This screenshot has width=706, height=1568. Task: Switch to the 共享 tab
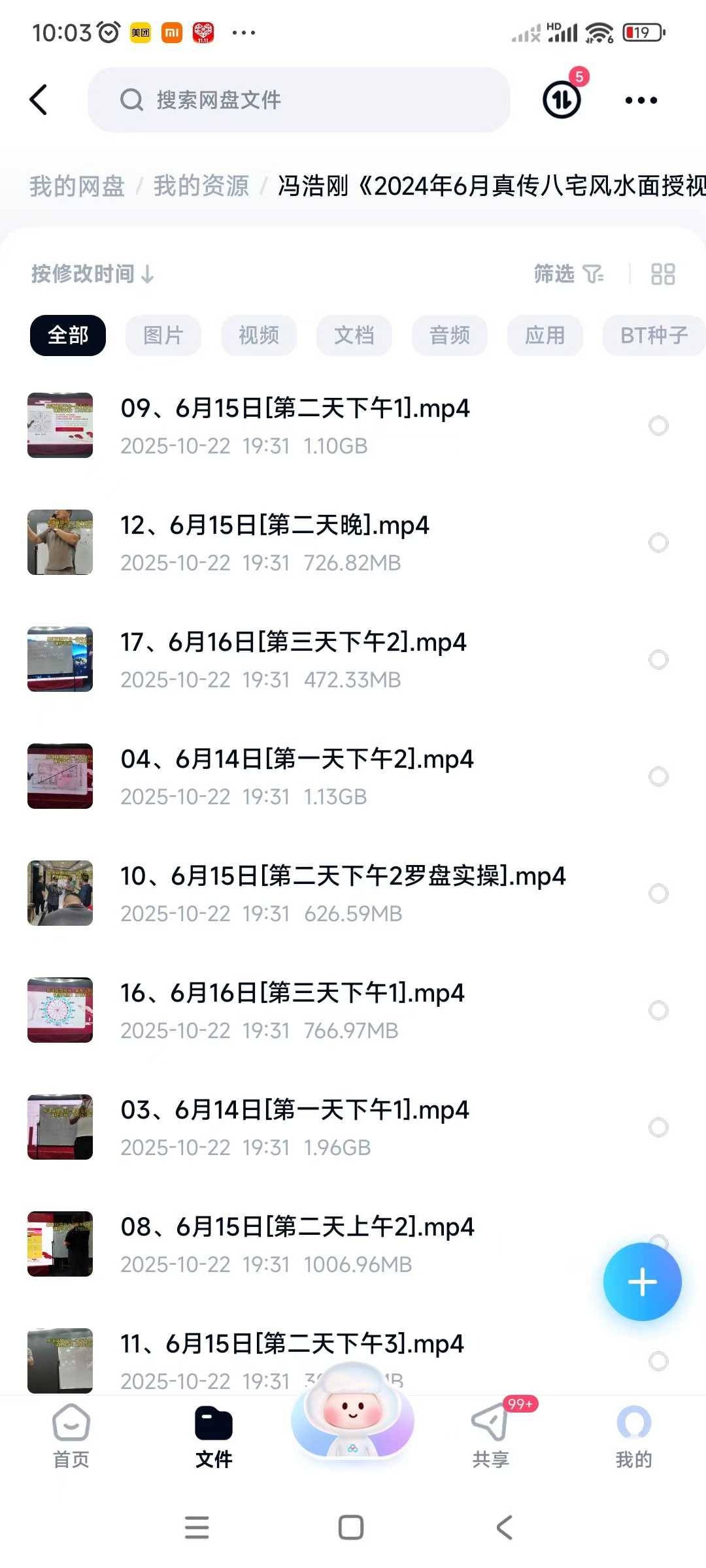(490, 1435)
